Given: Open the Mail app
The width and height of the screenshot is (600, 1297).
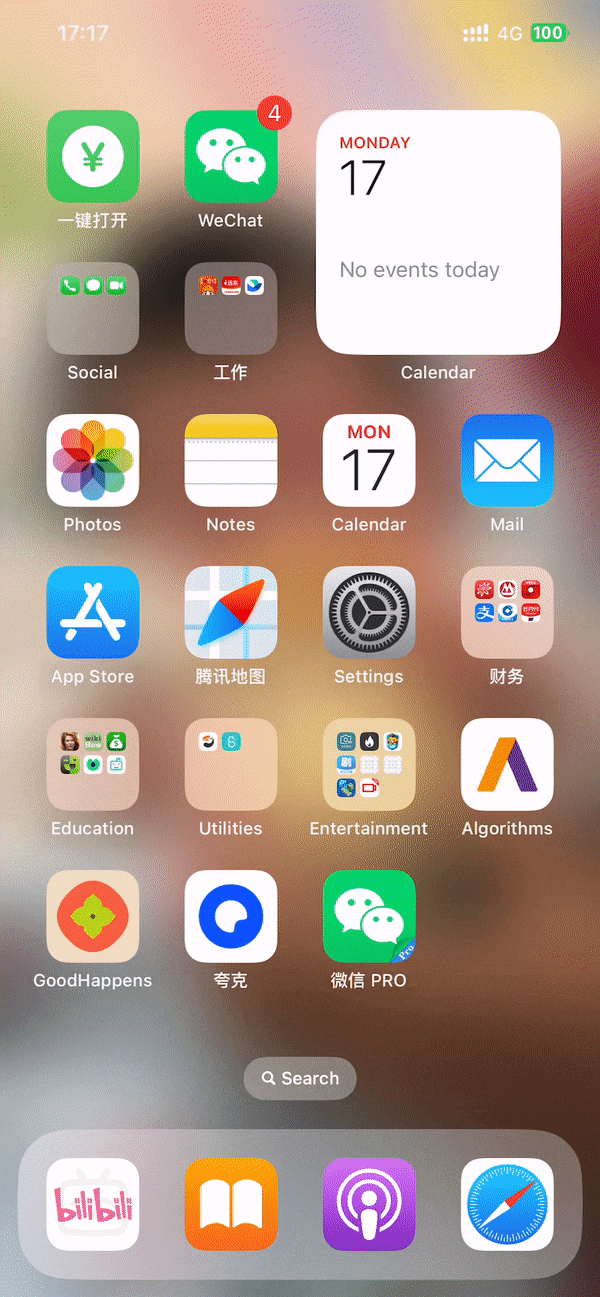Looking at the screenshot, I should (507, 461).
